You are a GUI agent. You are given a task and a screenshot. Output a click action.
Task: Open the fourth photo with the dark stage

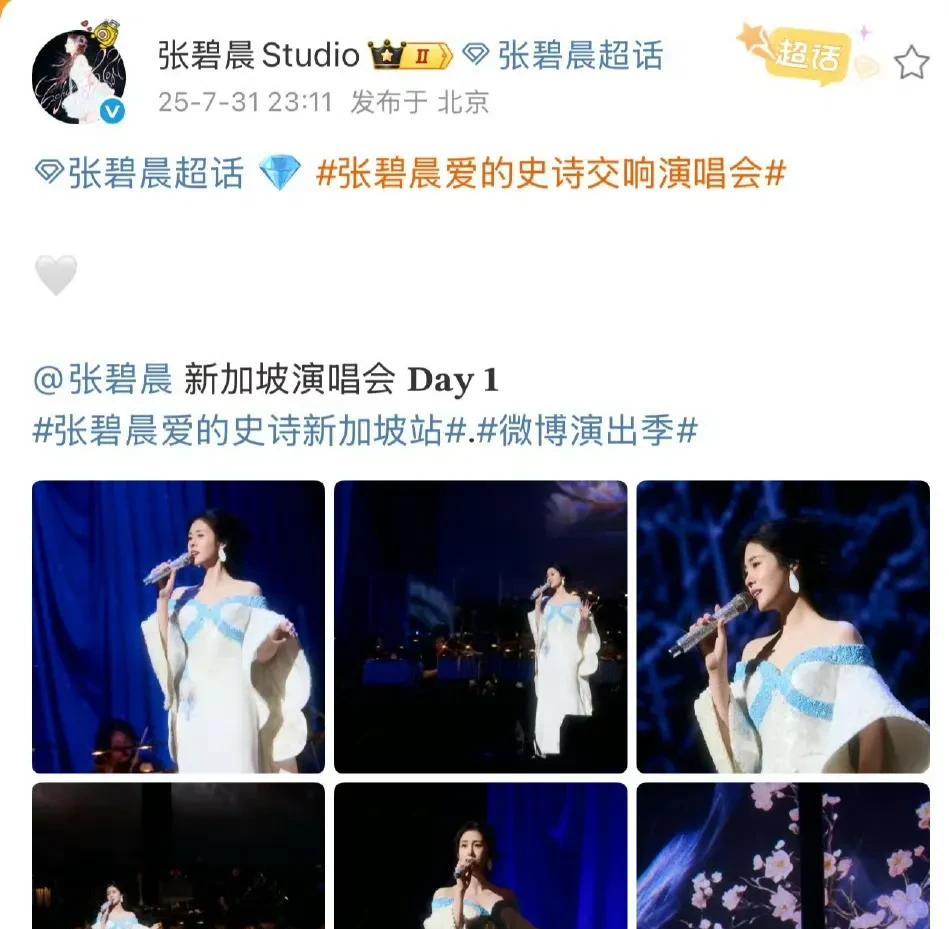(x=178, y=855)
